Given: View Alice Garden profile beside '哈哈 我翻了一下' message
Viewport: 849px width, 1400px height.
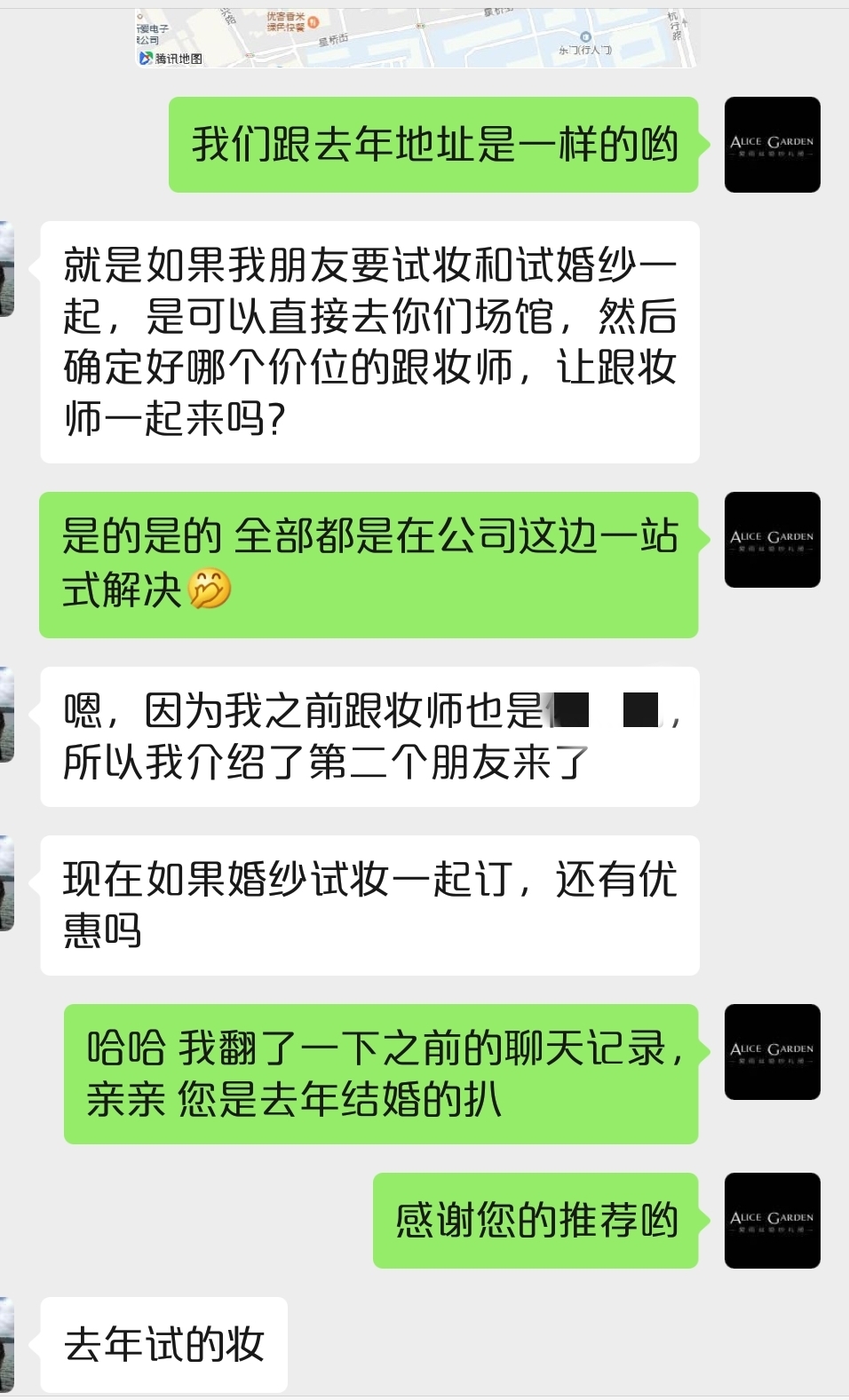Looking at the screenshot, I should [772, 1052].
